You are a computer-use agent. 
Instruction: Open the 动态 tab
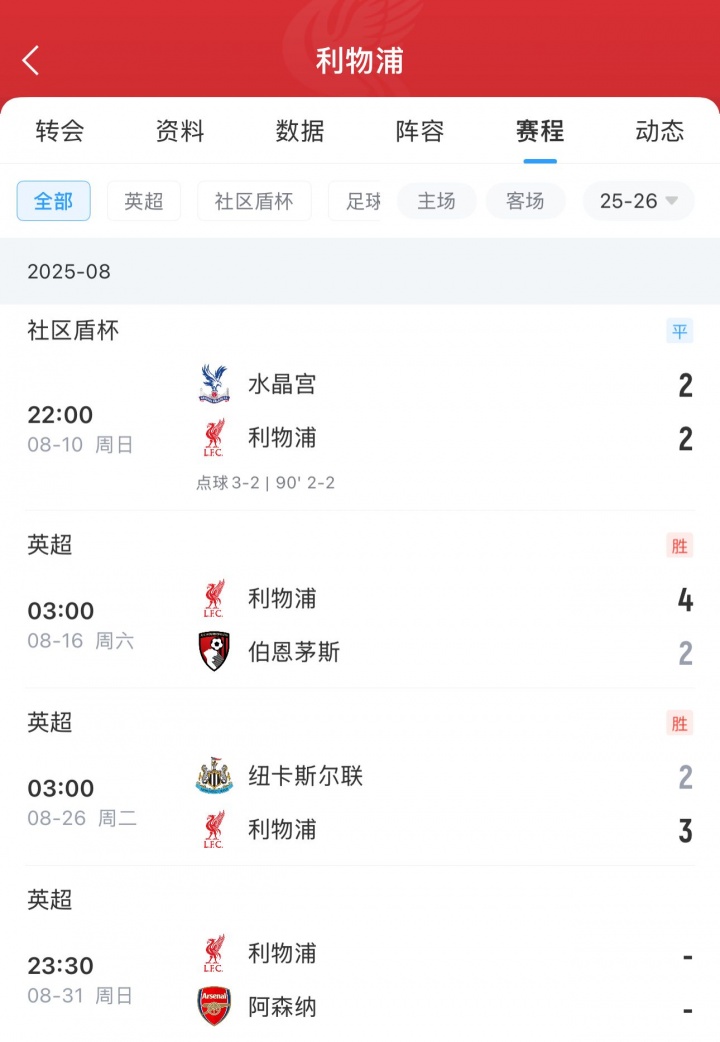(659, 131)
